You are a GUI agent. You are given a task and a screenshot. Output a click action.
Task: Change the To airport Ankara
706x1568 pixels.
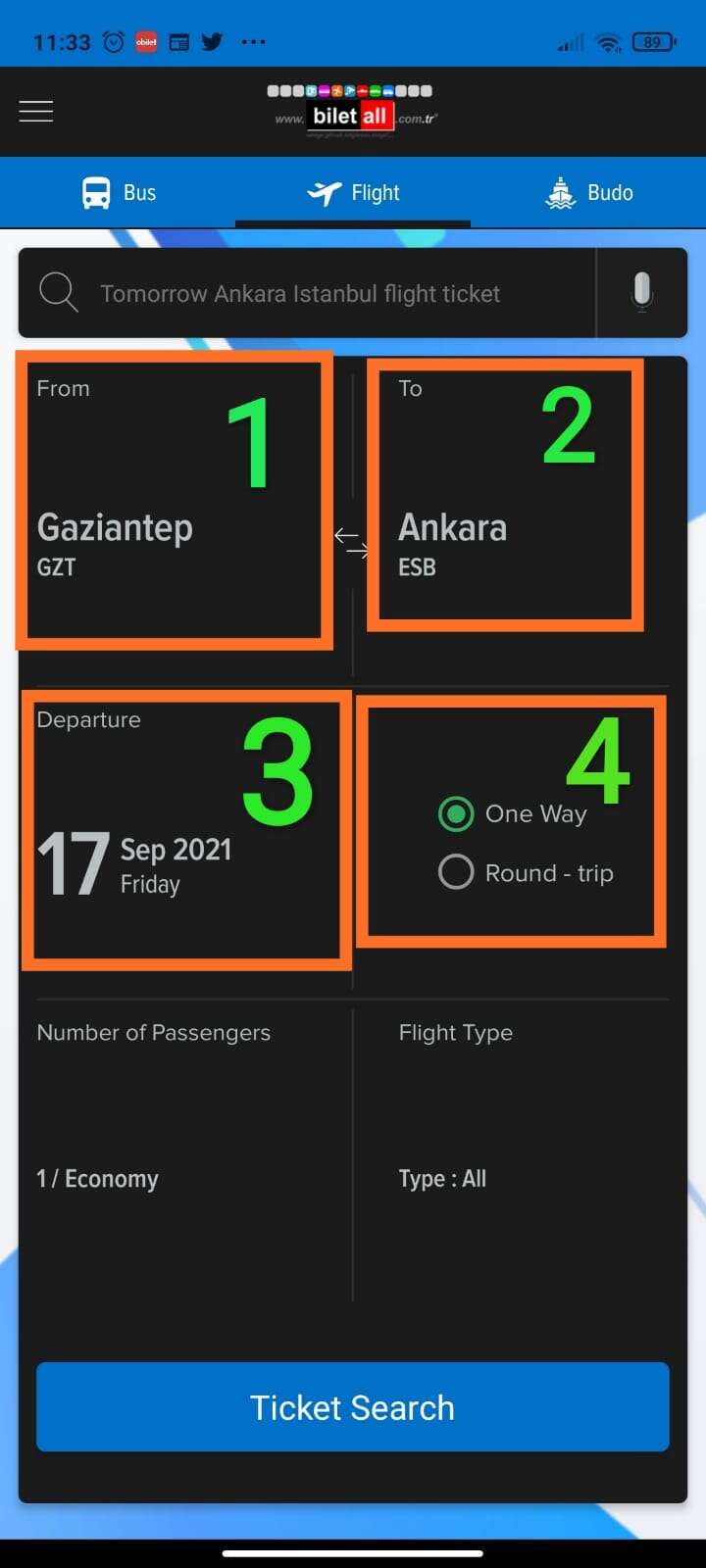pos(505,494)
